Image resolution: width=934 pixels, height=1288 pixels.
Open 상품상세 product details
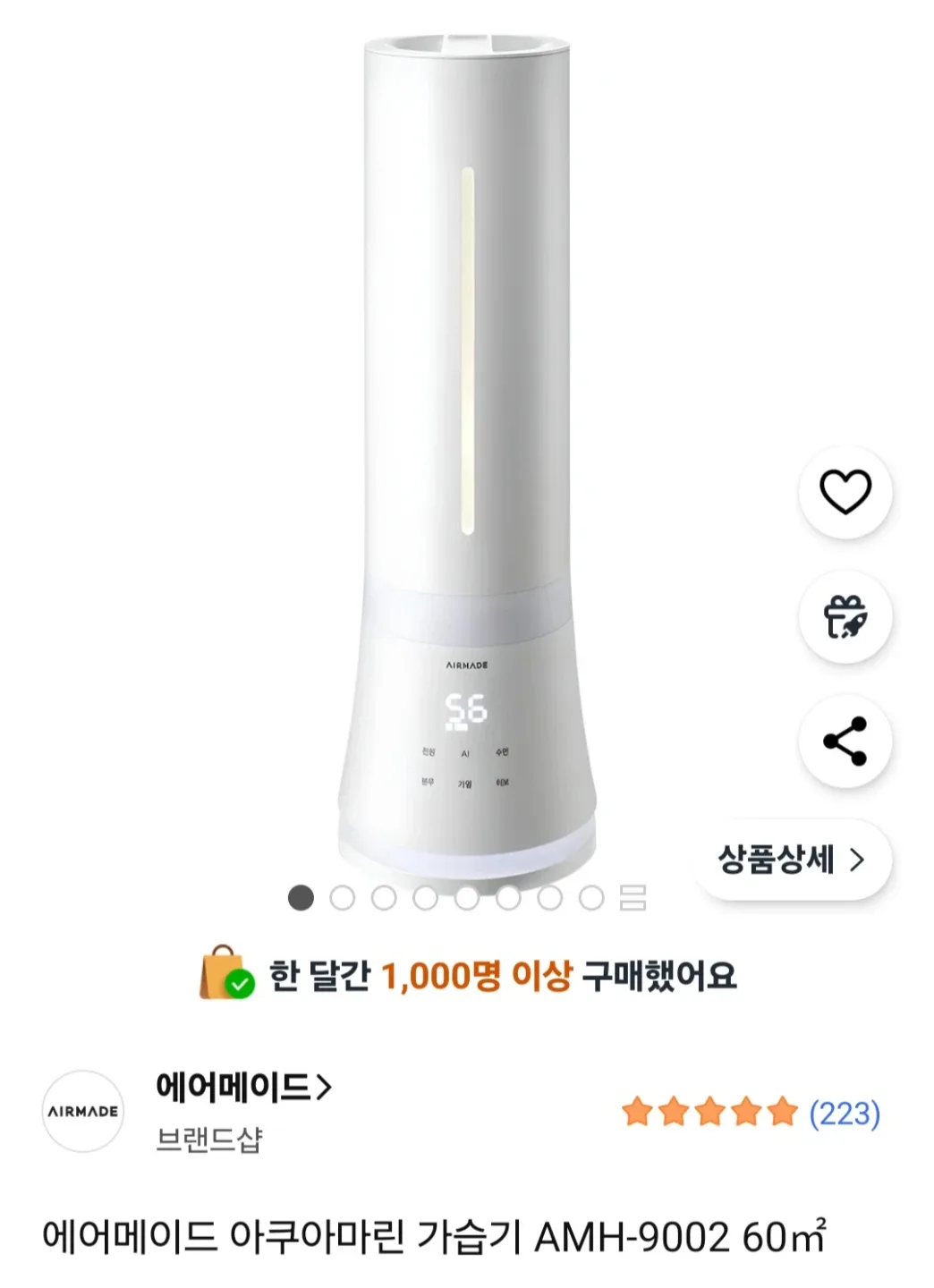(793, 860)
